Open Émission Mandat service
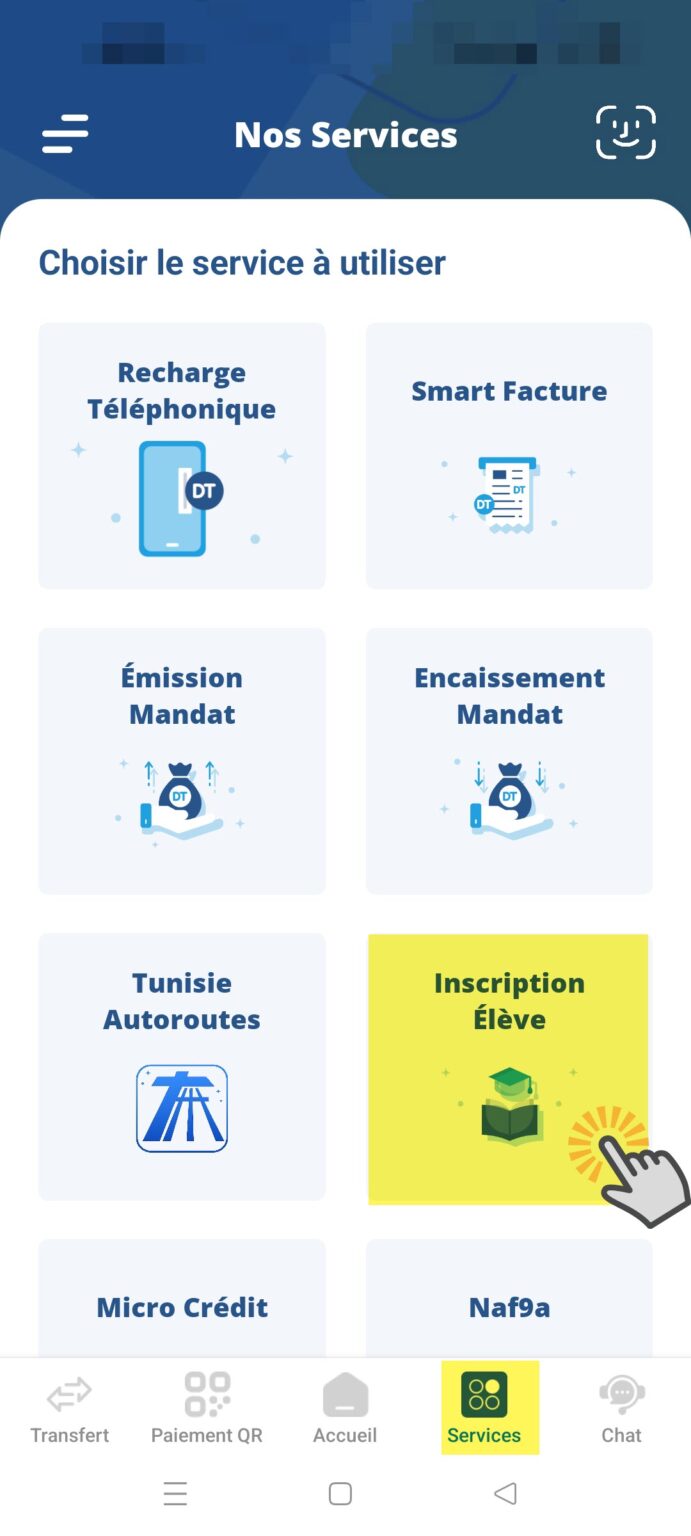The height and width of the screenshot is (1536, 691). [182, 761]
